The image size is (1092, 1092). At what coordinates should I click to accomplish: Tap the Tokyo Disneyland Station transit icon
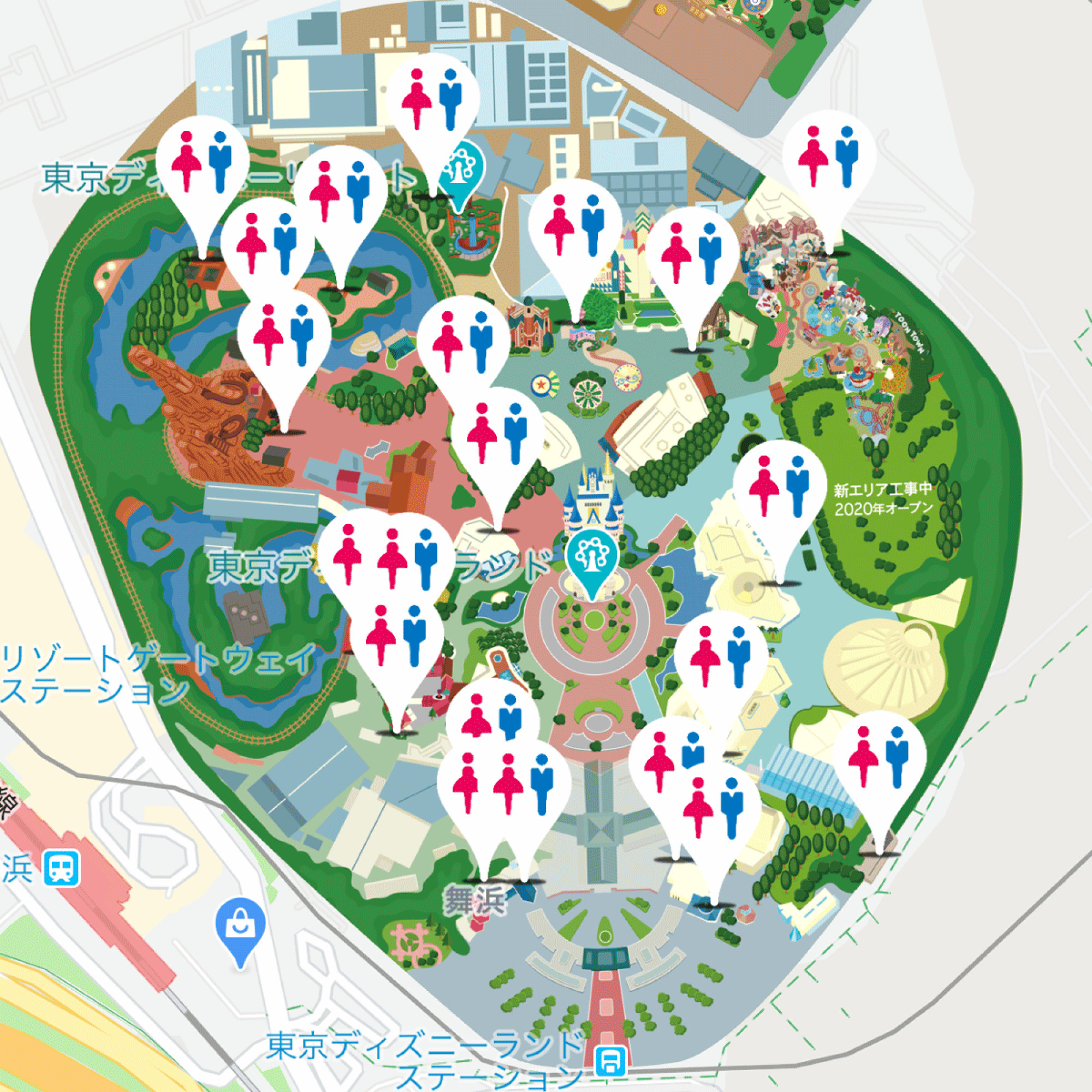click(612, 1060)
